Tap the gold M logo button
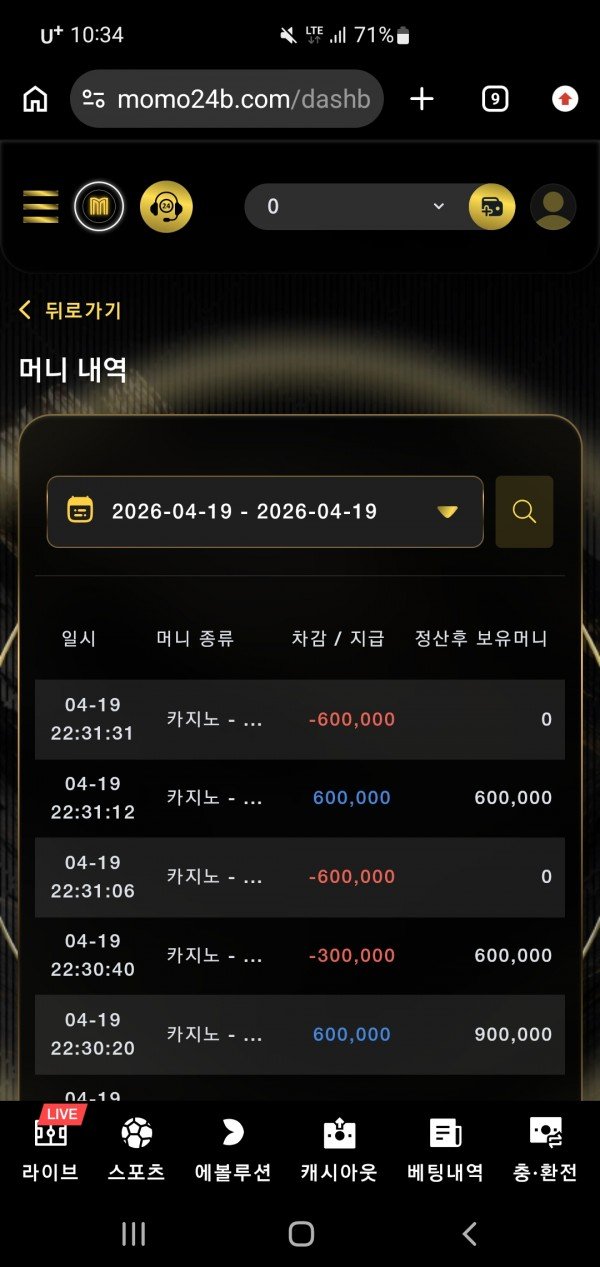The image size is (600, 1267). [x=99, y=207]
